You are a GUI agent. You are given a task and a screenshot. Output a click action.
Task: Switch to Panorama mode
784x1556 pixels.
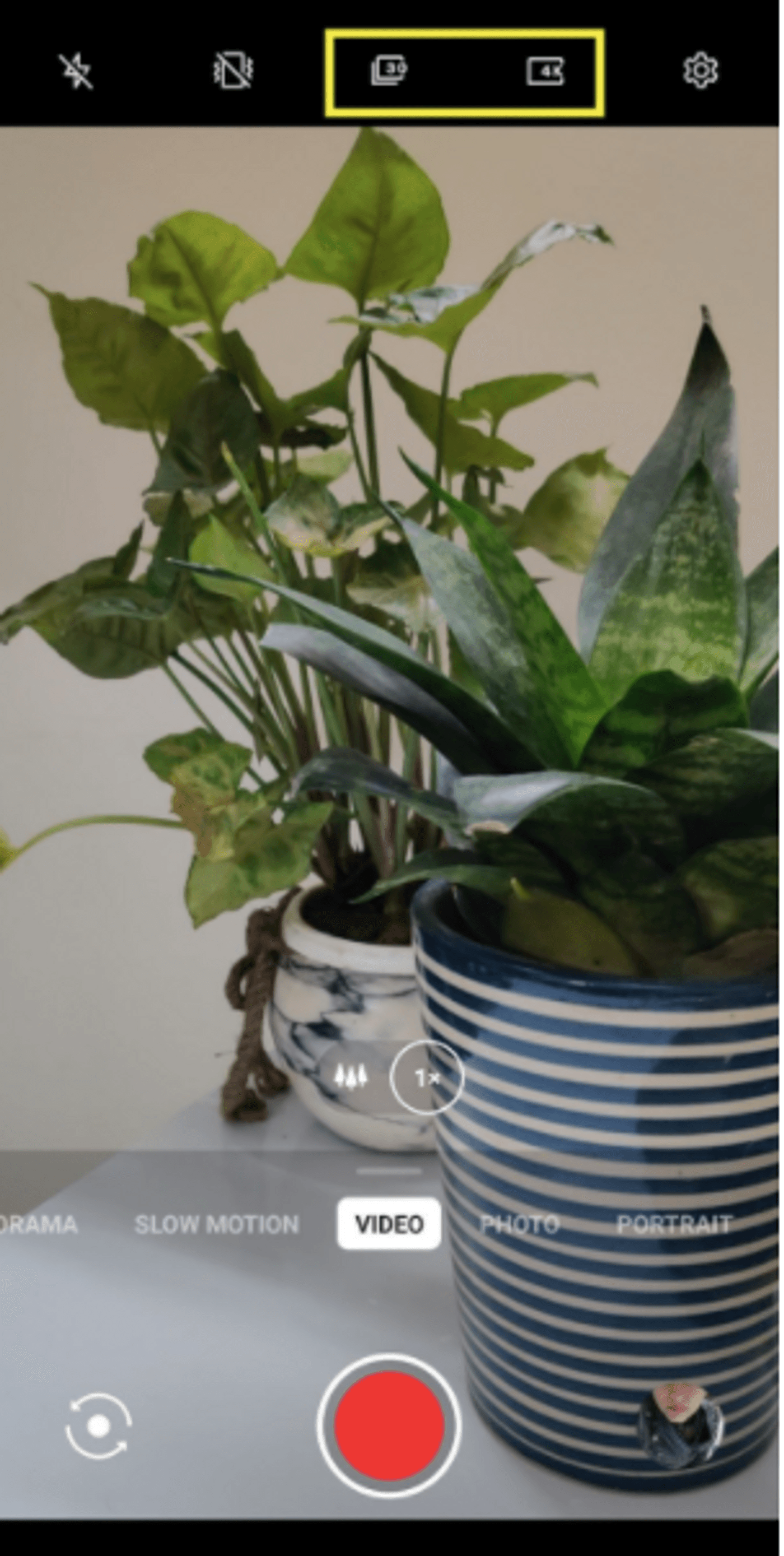coord(38,1224)
